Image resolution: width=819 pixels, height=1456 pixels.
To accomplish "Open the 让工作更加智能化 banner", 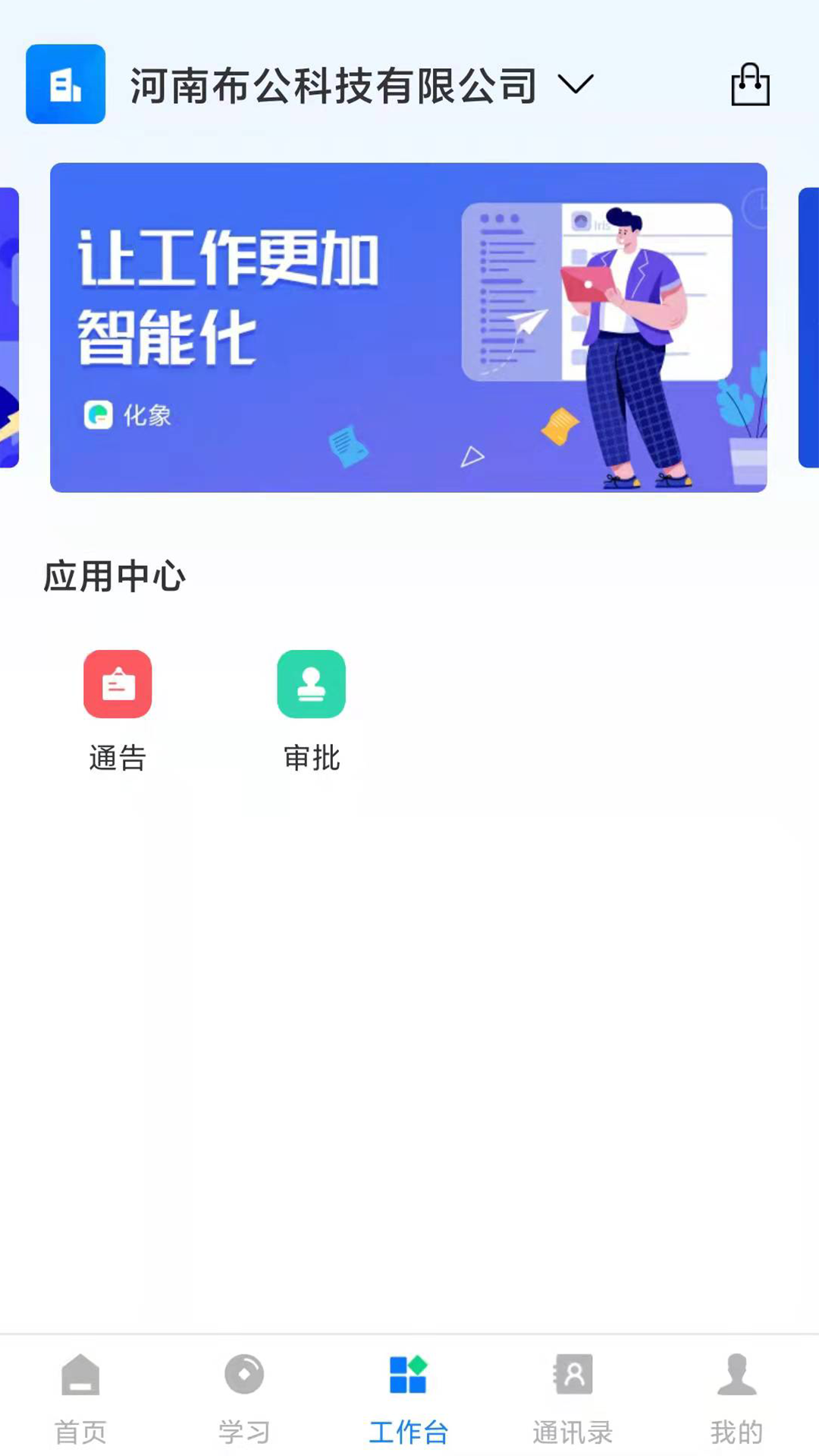I will click(x=408, y=328).
